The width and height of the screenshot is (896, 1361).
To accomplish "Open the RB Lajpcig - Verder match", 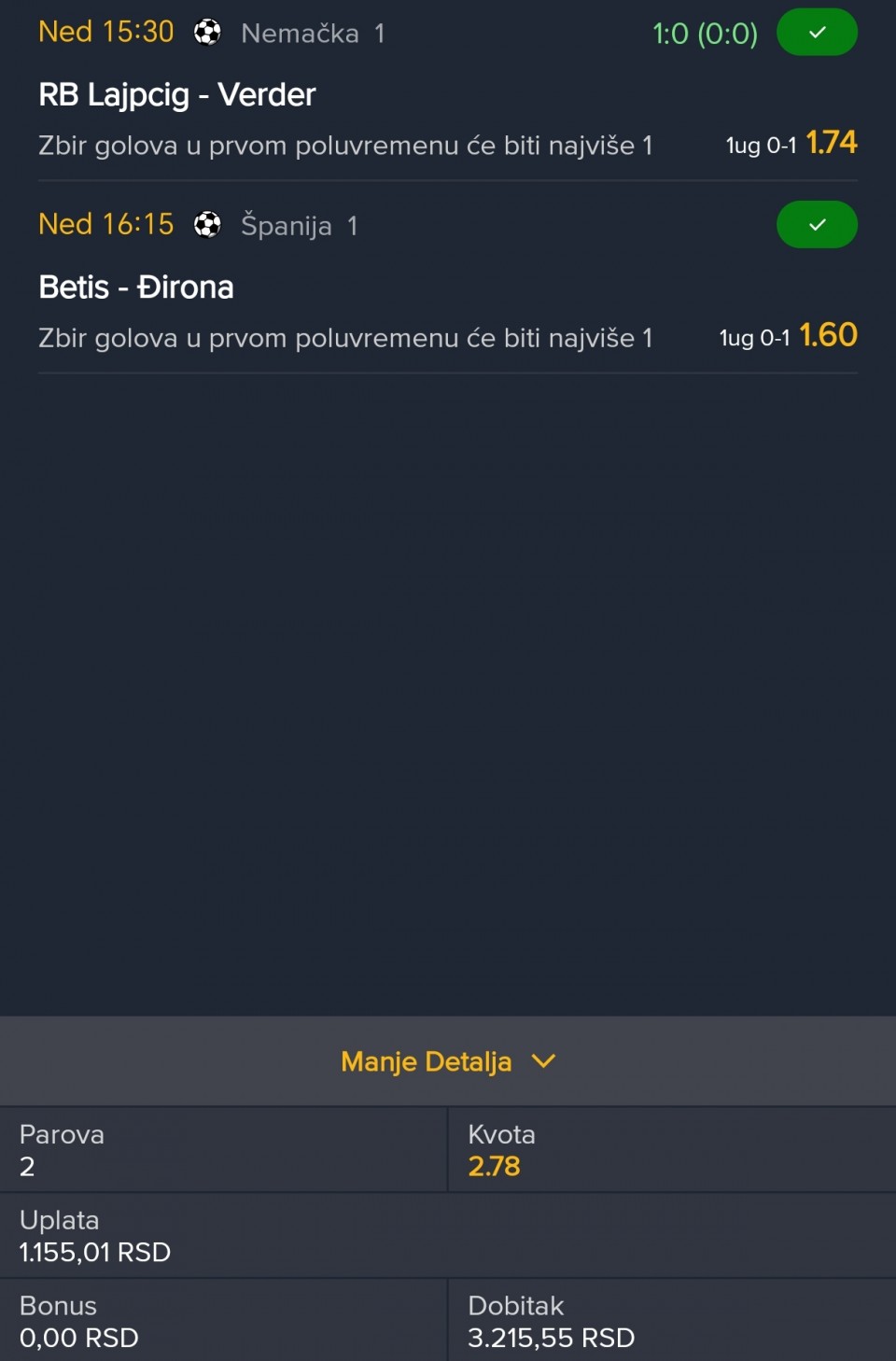I will tap(177, 95).
